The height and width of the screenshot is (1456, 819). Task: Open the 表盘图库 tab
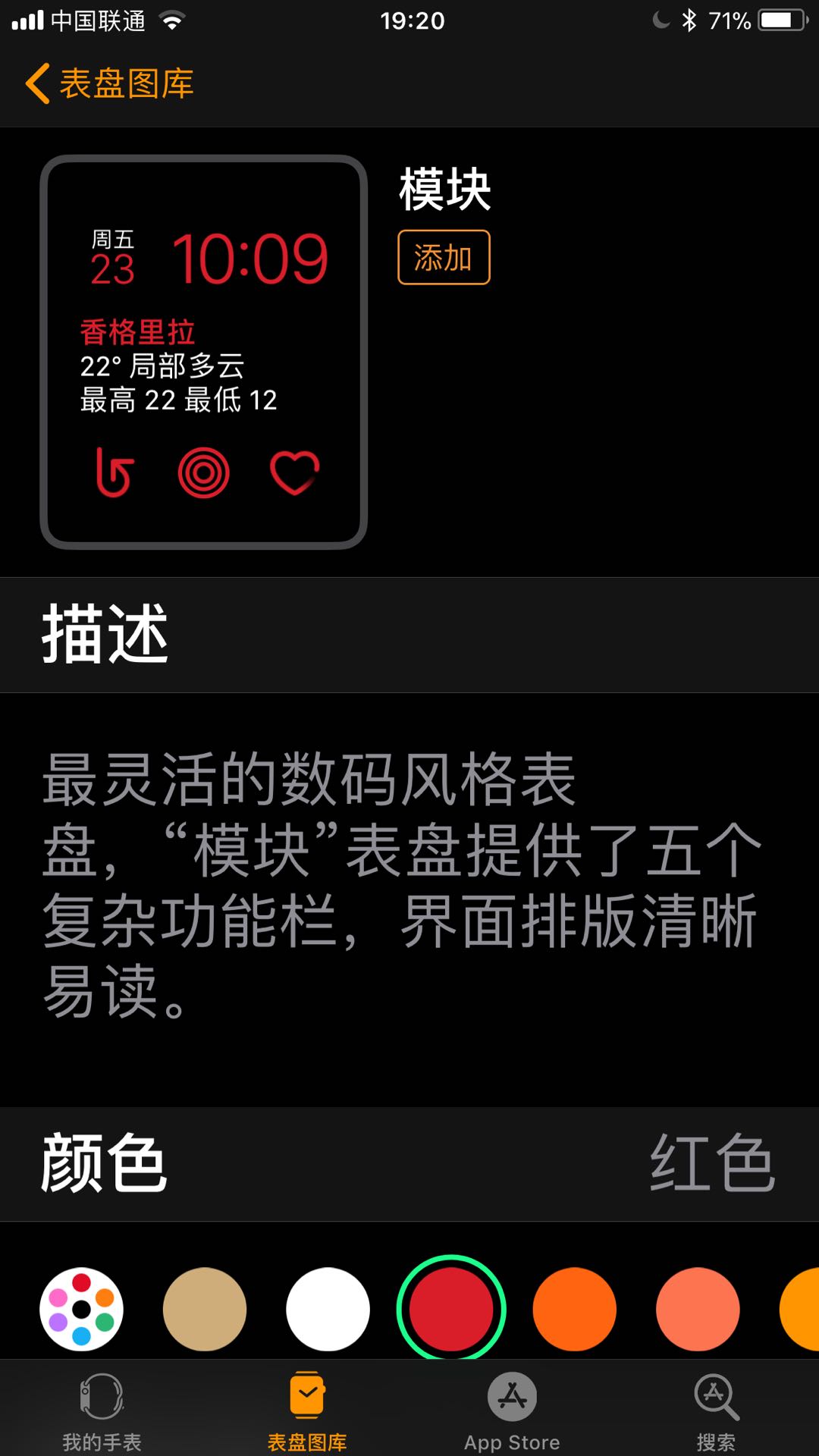click(307, 1410)
